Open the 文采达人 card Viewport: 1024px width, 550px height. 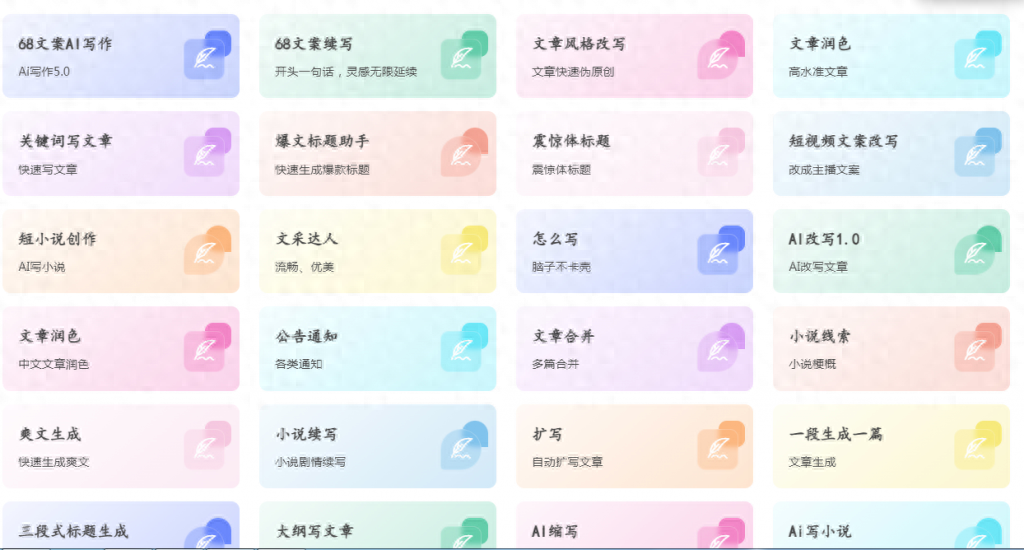point(377,251)
